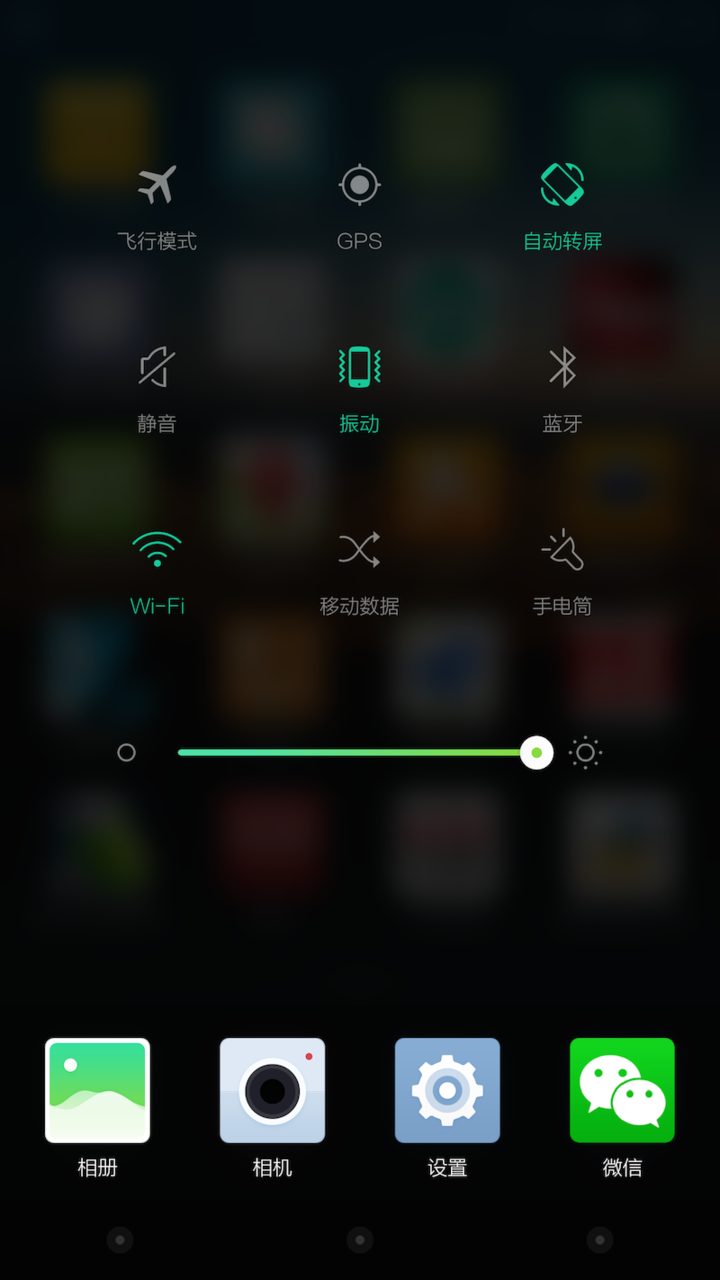720x1280 pixels.
Task: Open Settings (设置)
Action: tap(447, 1090)
